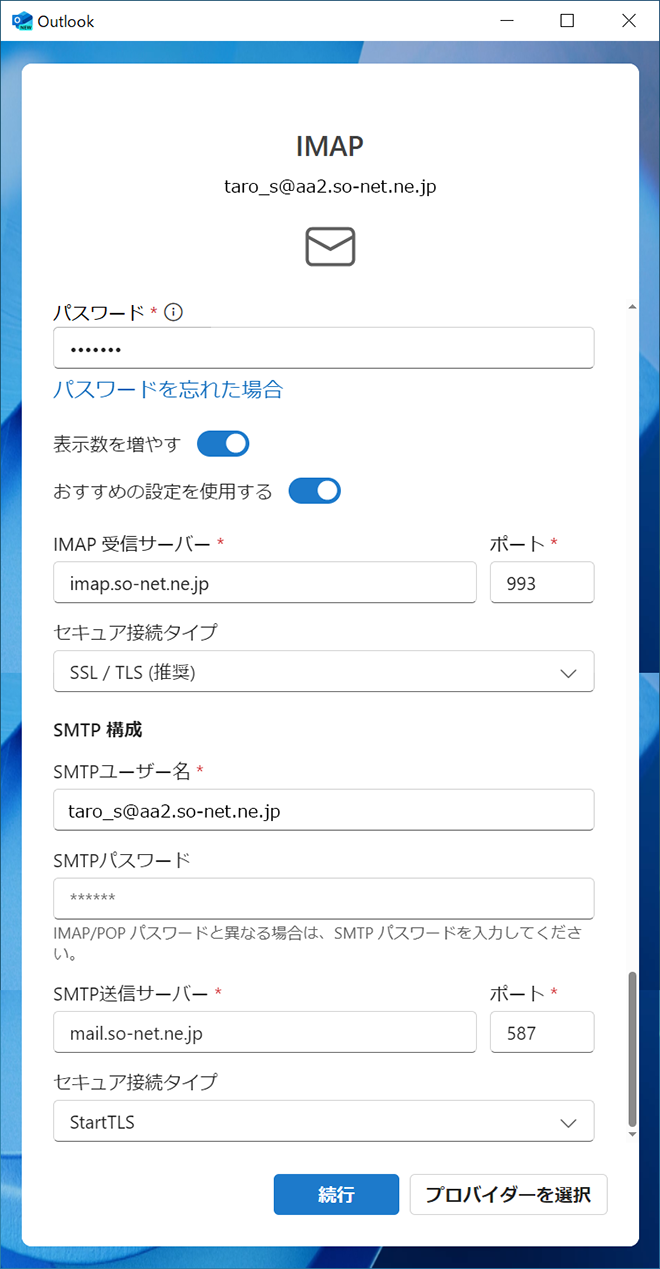Edit the SMTPユーザー名 field
Screen dimensions: 660x1269
(323, 811)
